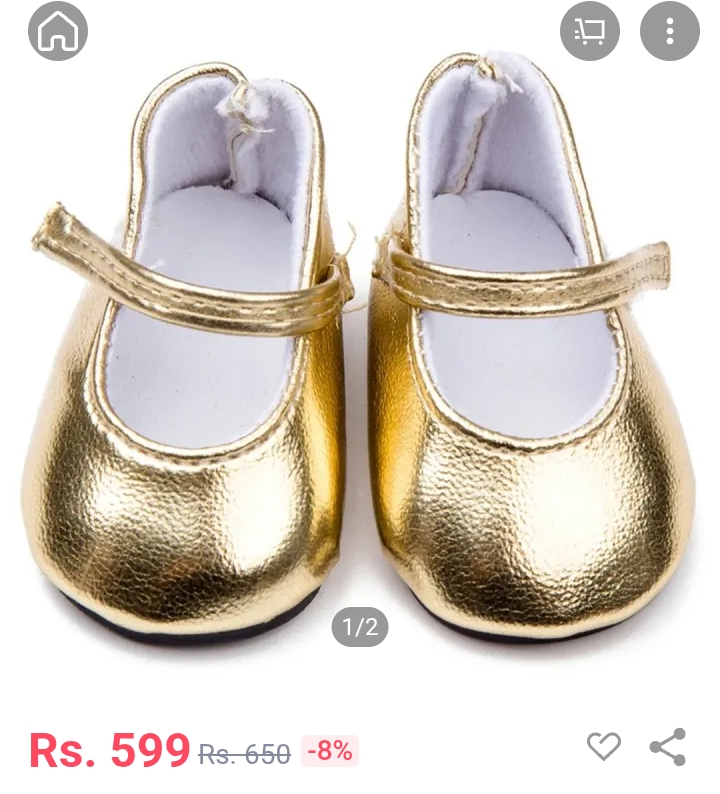
Task: Share this product
Action: [668, 746]
